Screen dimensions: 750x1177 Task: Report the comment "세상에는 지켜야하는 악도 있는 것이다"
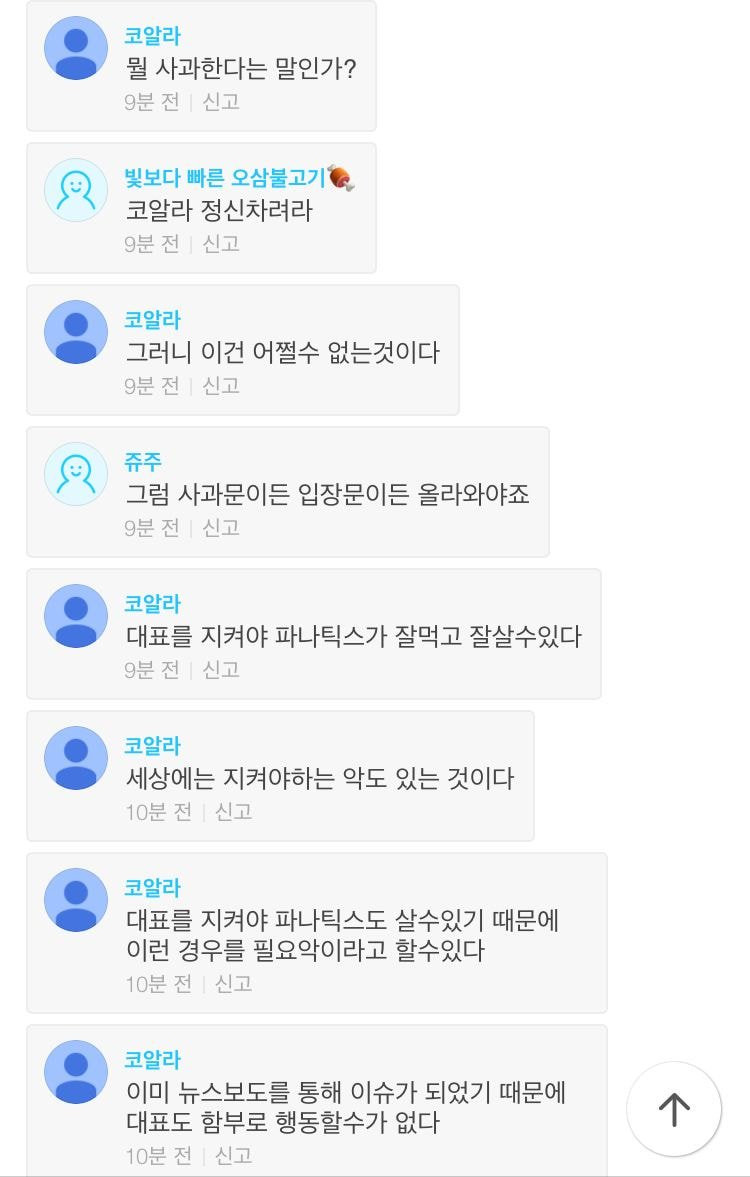(233, 812)
